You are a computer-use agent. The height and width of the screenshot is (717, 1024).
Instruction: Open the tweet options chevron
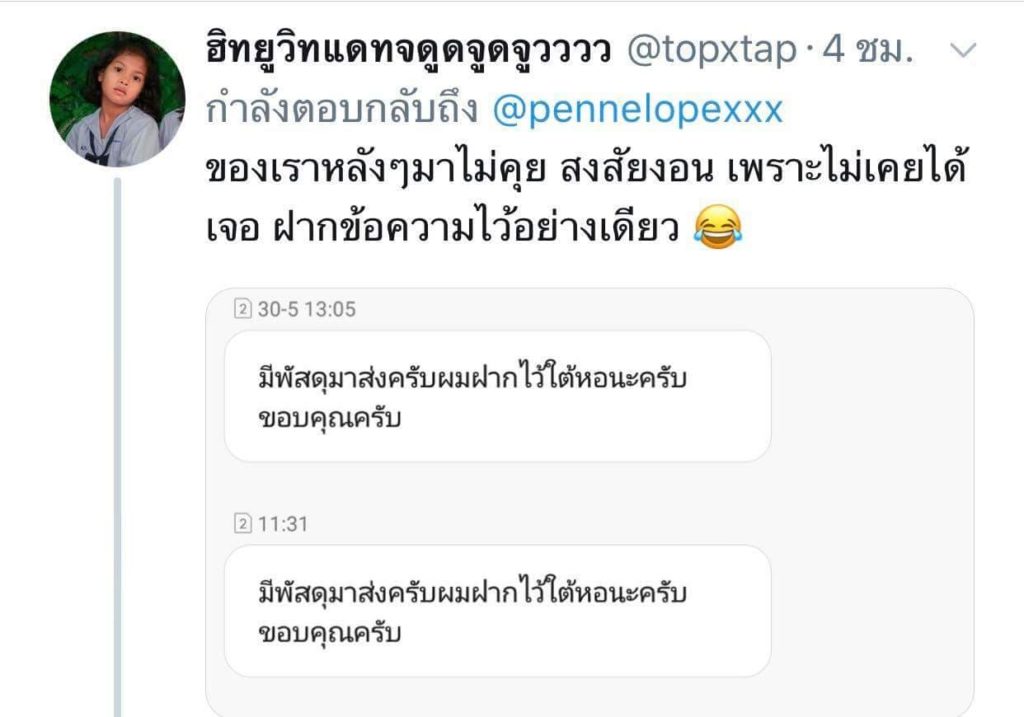point(962,51)
